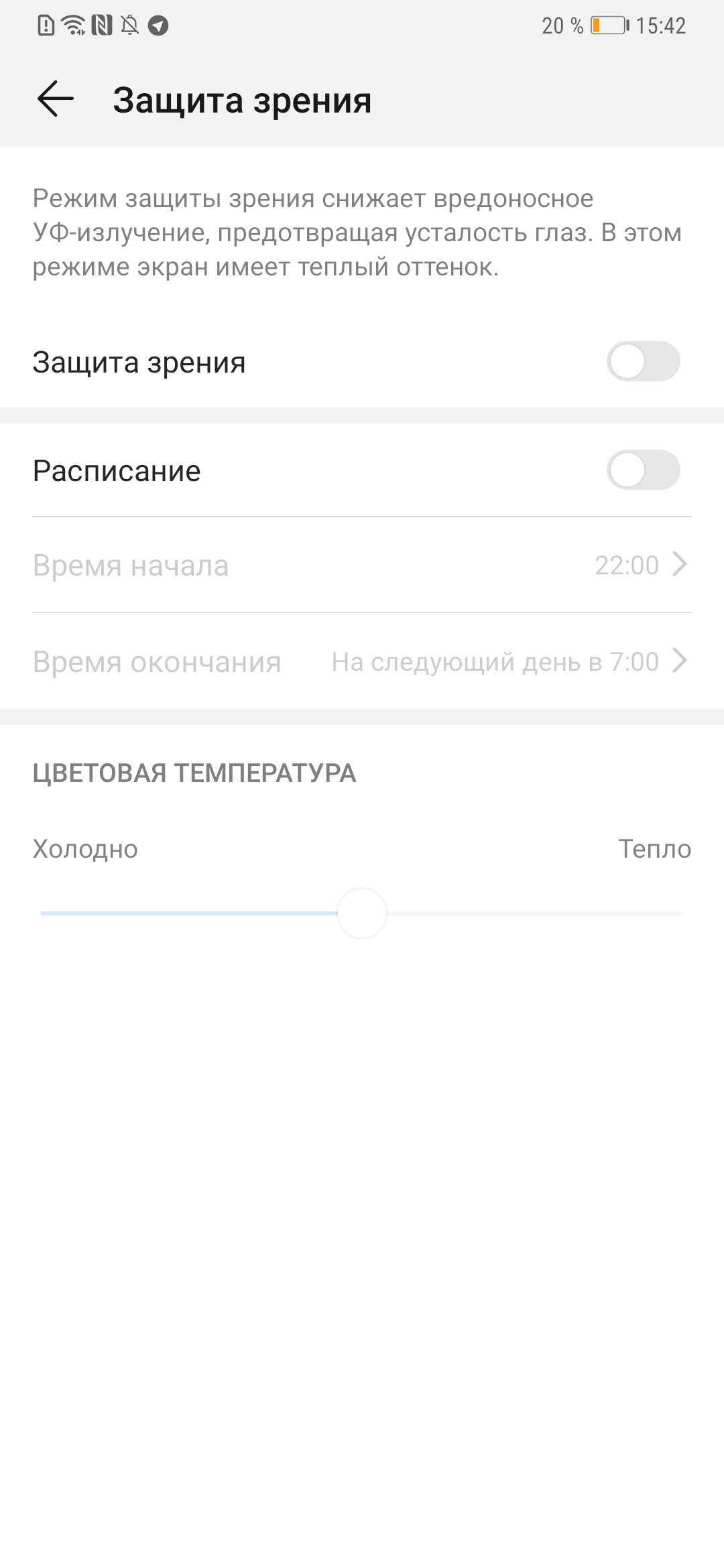Turn on the Расписание toggle
724x1568 pixels.
tap(643, 470)
